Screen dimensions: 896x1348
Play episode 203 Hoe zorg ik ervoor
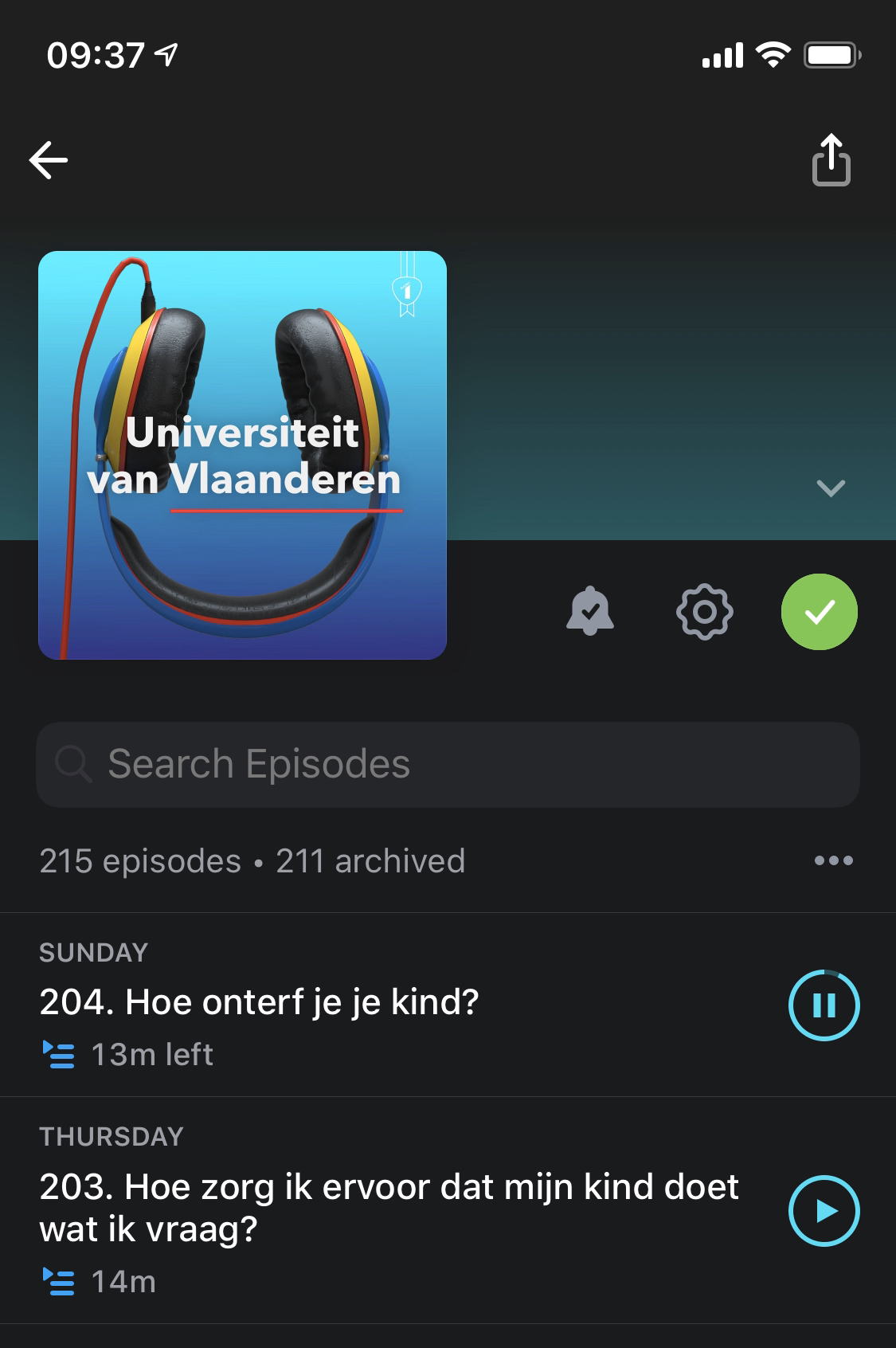824,1211
